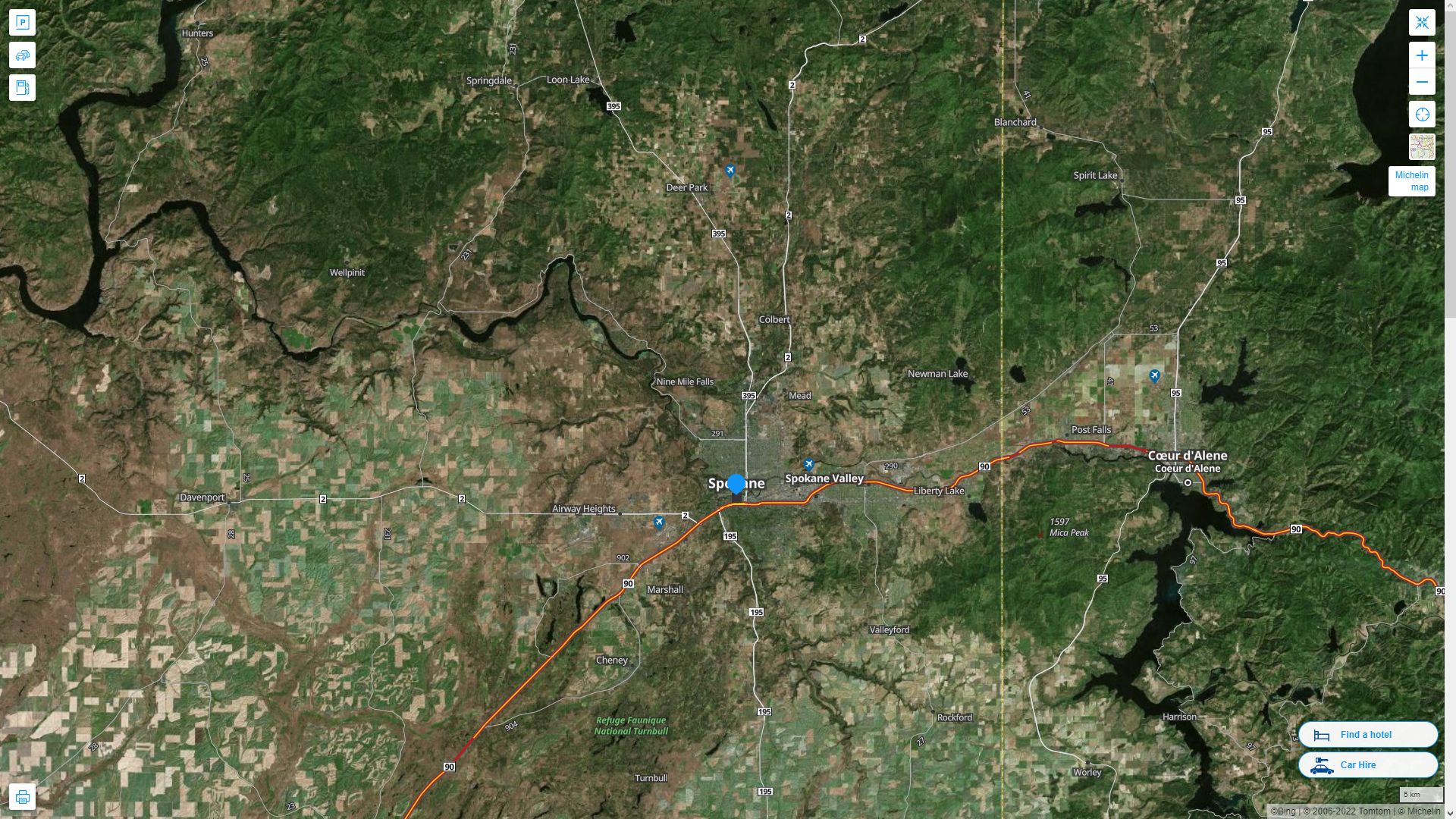Tap Find a hotel button

click(1367, 734)
